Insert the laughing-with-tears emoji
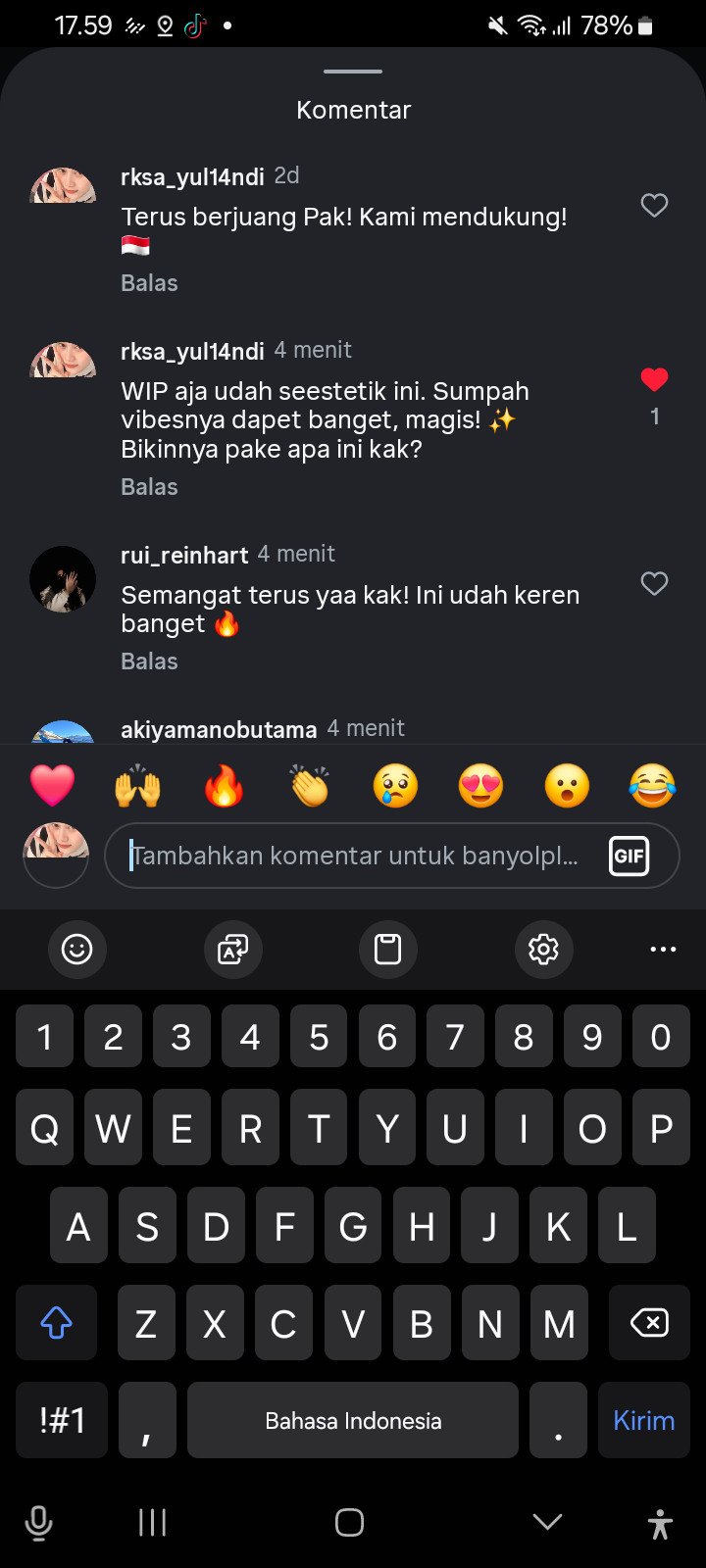 coord(652,786)
